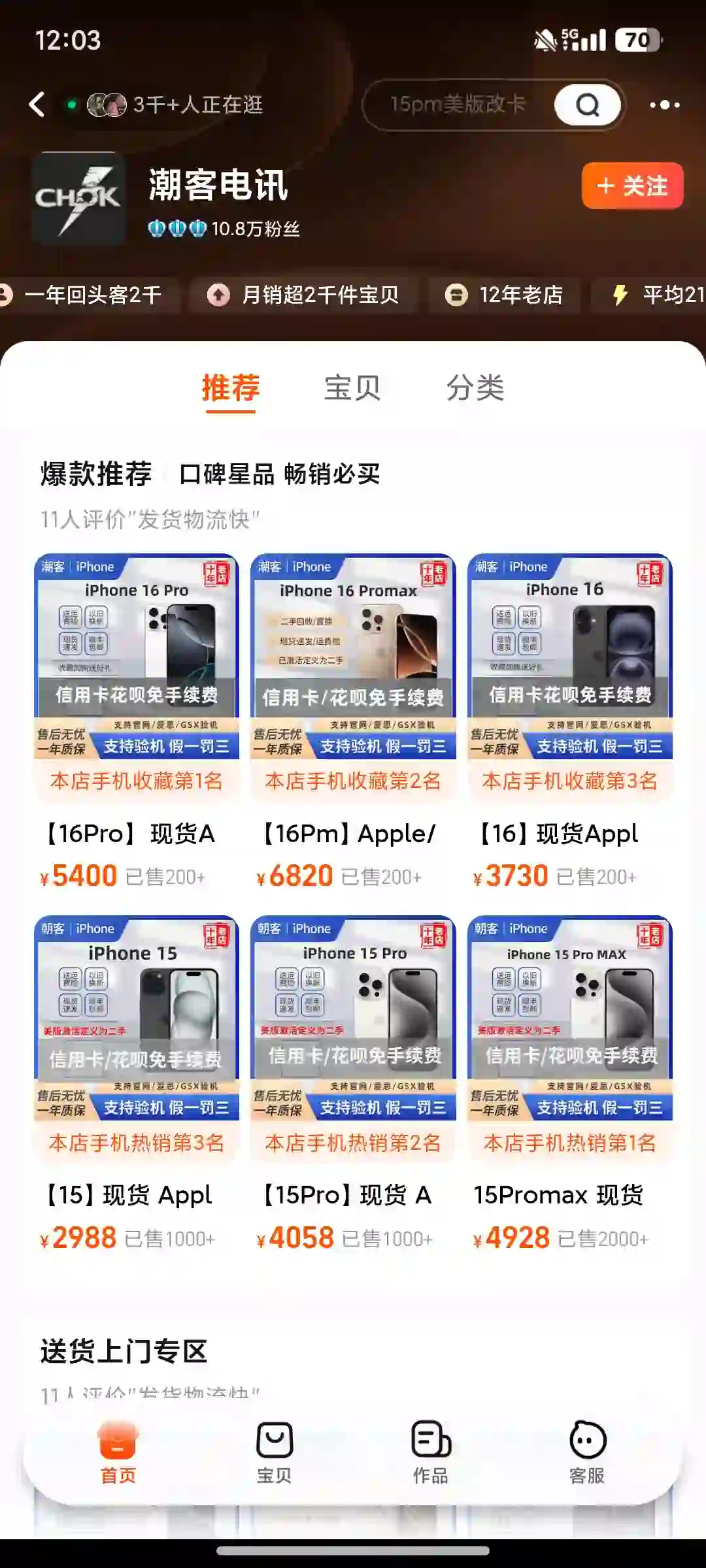The image size is (706, 1568).
Task: Go back using the top-left arrow
Action: coord(37,105)
